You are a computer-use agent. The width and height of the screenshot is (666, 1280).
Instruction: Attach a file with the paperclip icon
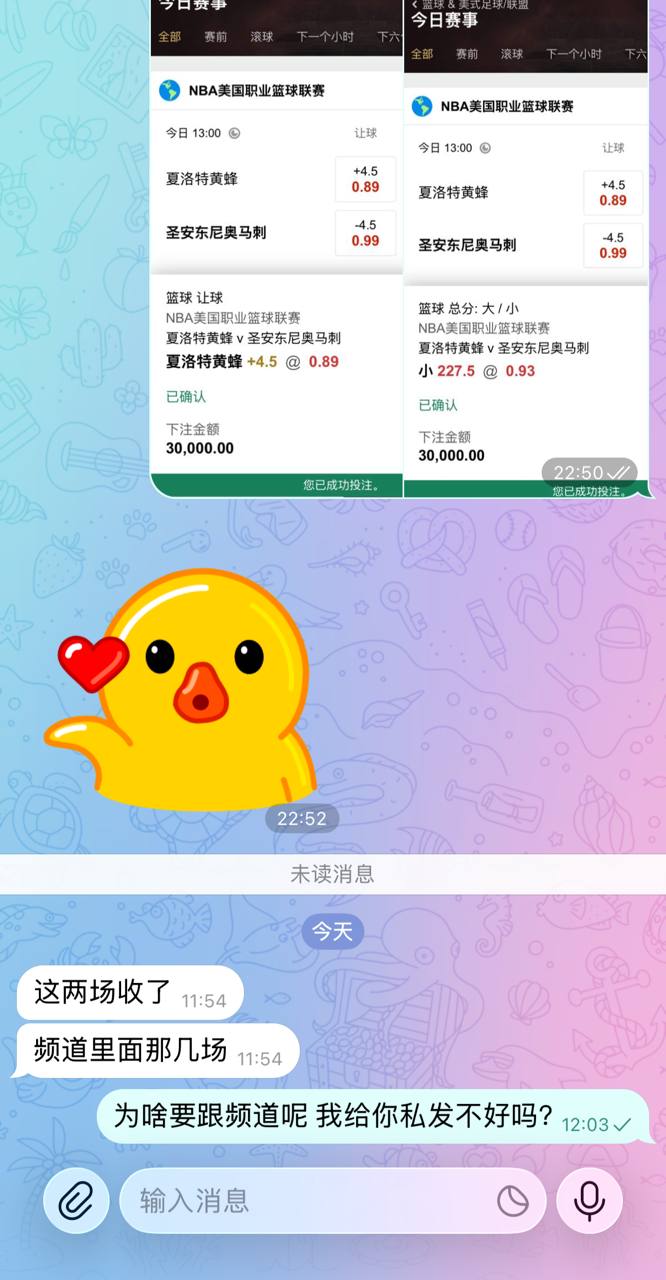pyautogui.click(x=76, y=1200)
